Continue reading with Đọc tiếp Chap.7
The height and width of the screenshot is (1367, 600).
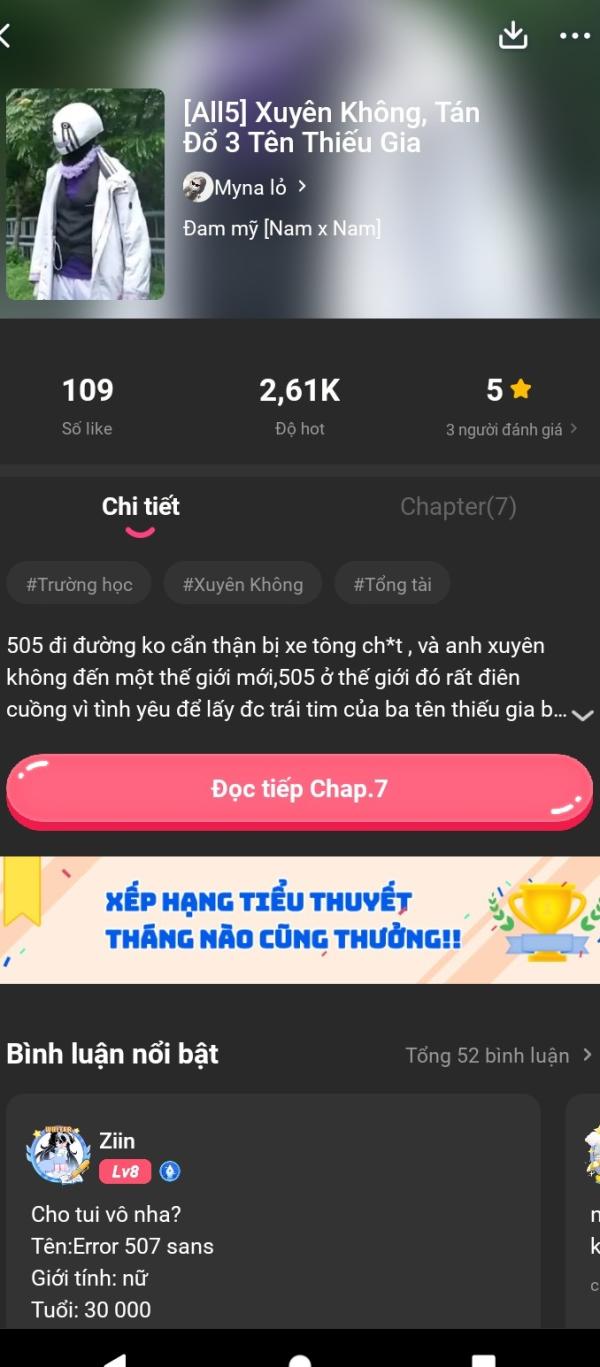(x=299, y=790)
